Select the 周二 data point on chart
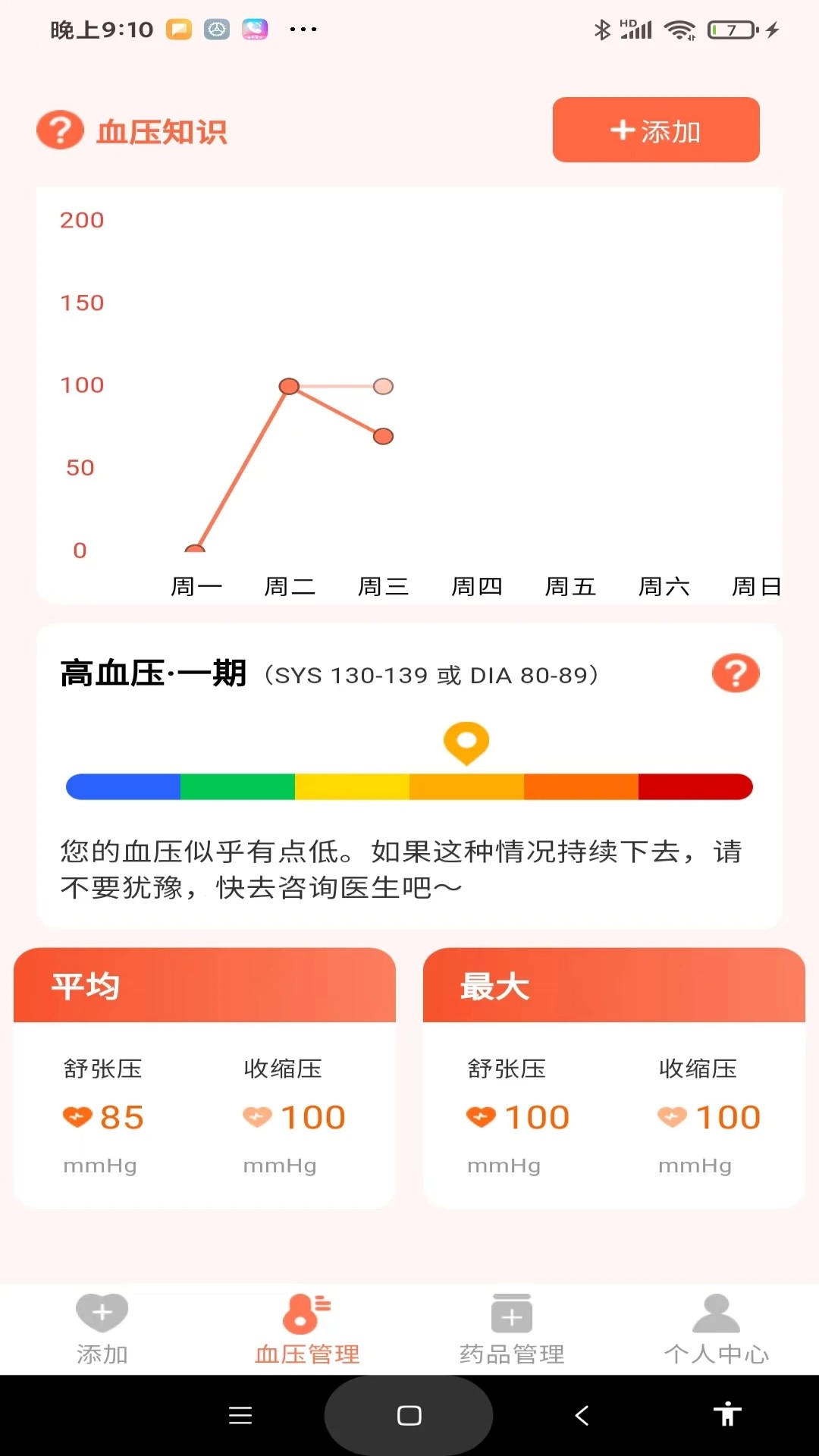 click(290, 387)
